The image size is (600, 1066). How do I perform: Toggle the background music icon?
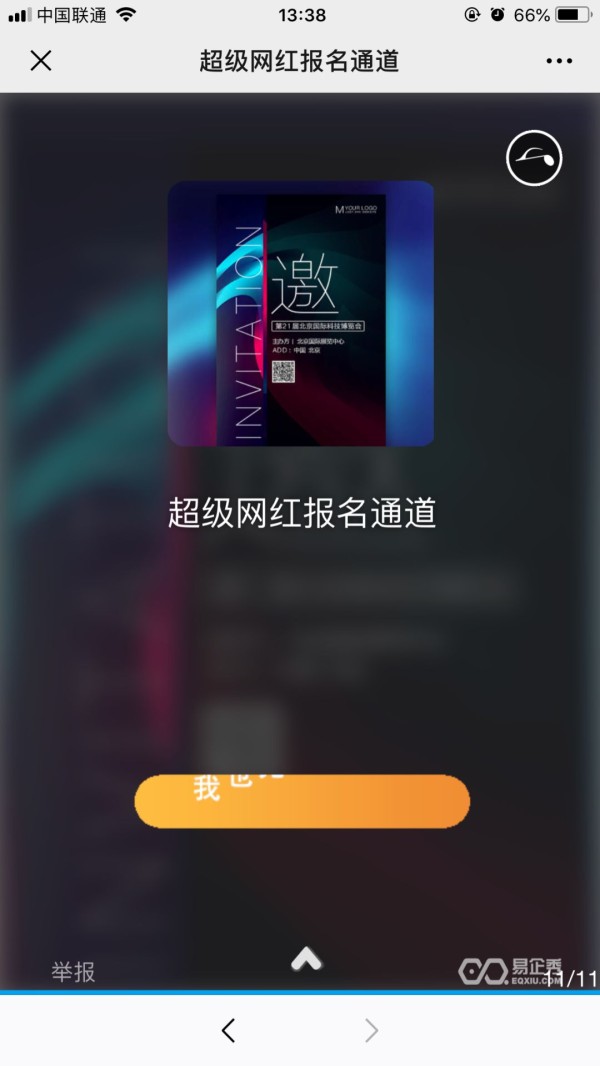coord(534,158)
